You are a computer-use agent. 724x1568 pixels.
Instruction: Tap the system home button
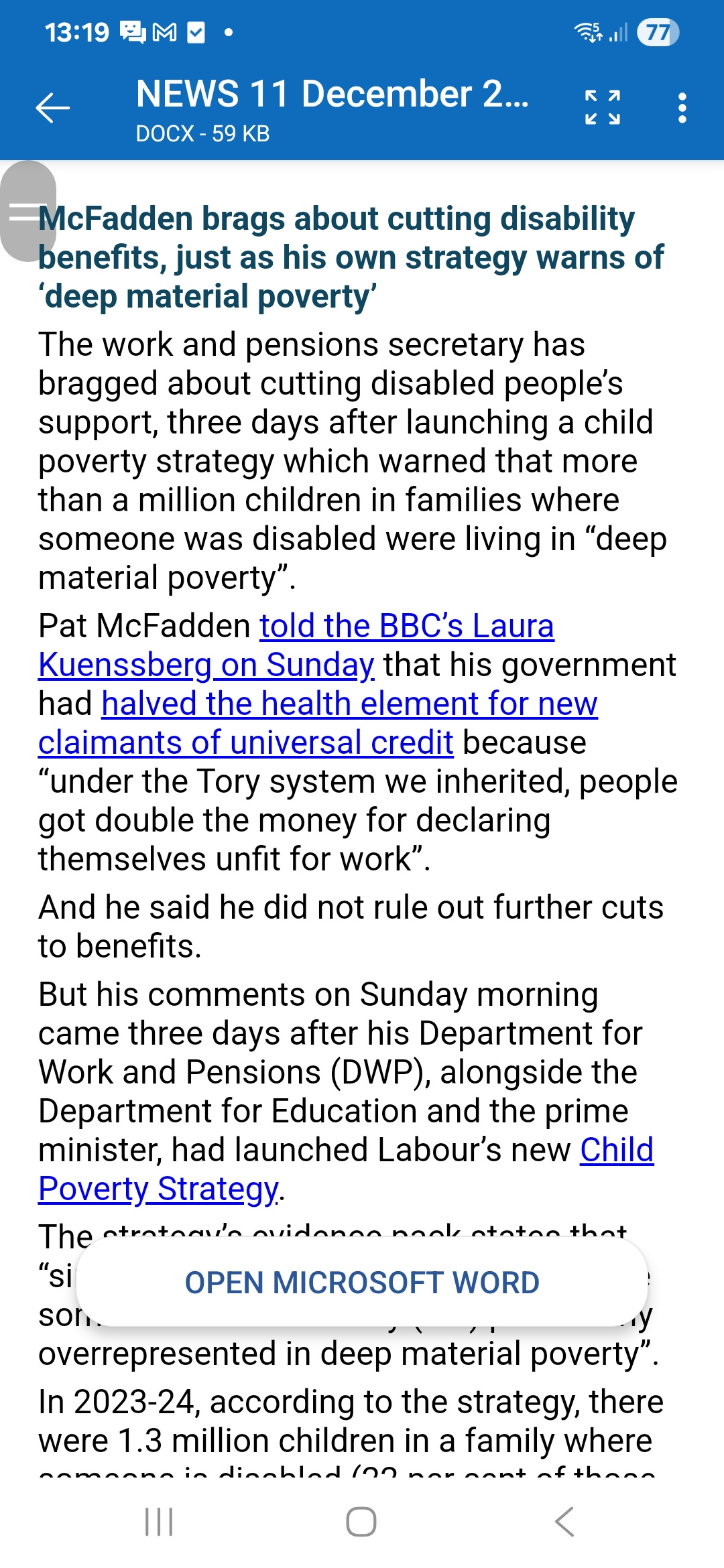(361, 1522)
